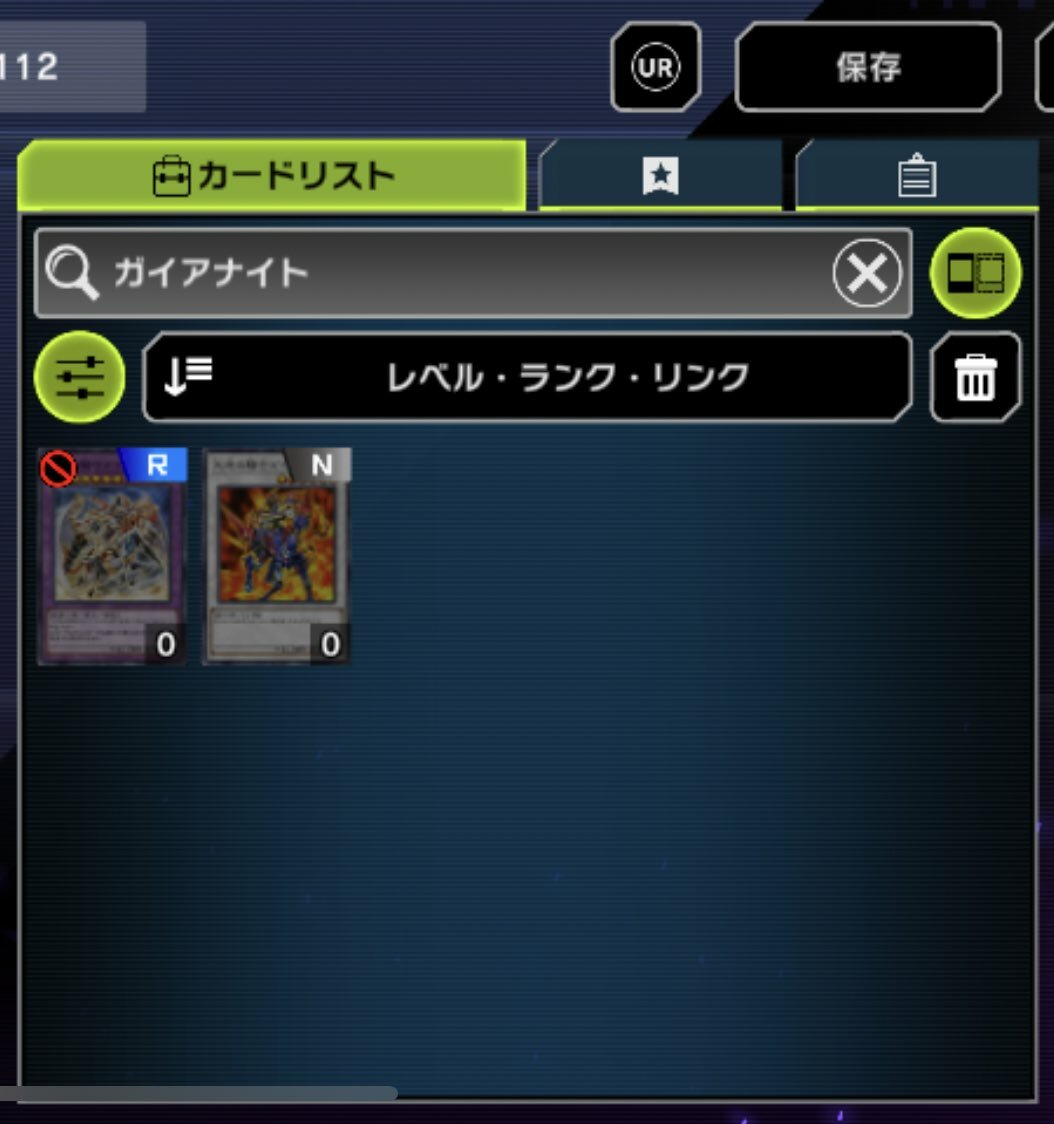Viewport: 1054px width, 1124px height.
Task: Select the R rarity purple card
Action: (112, 556)
